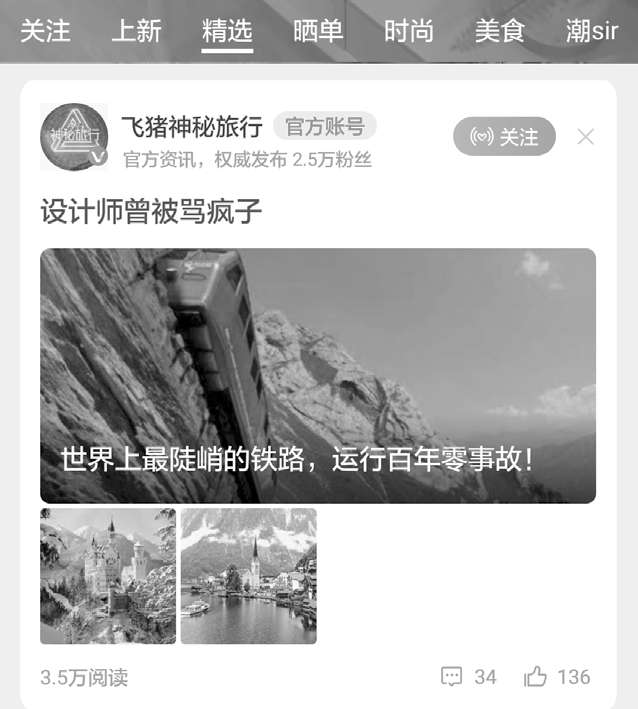Open 飞猪神秘旅行 profile avatar

tap(74, 137)
